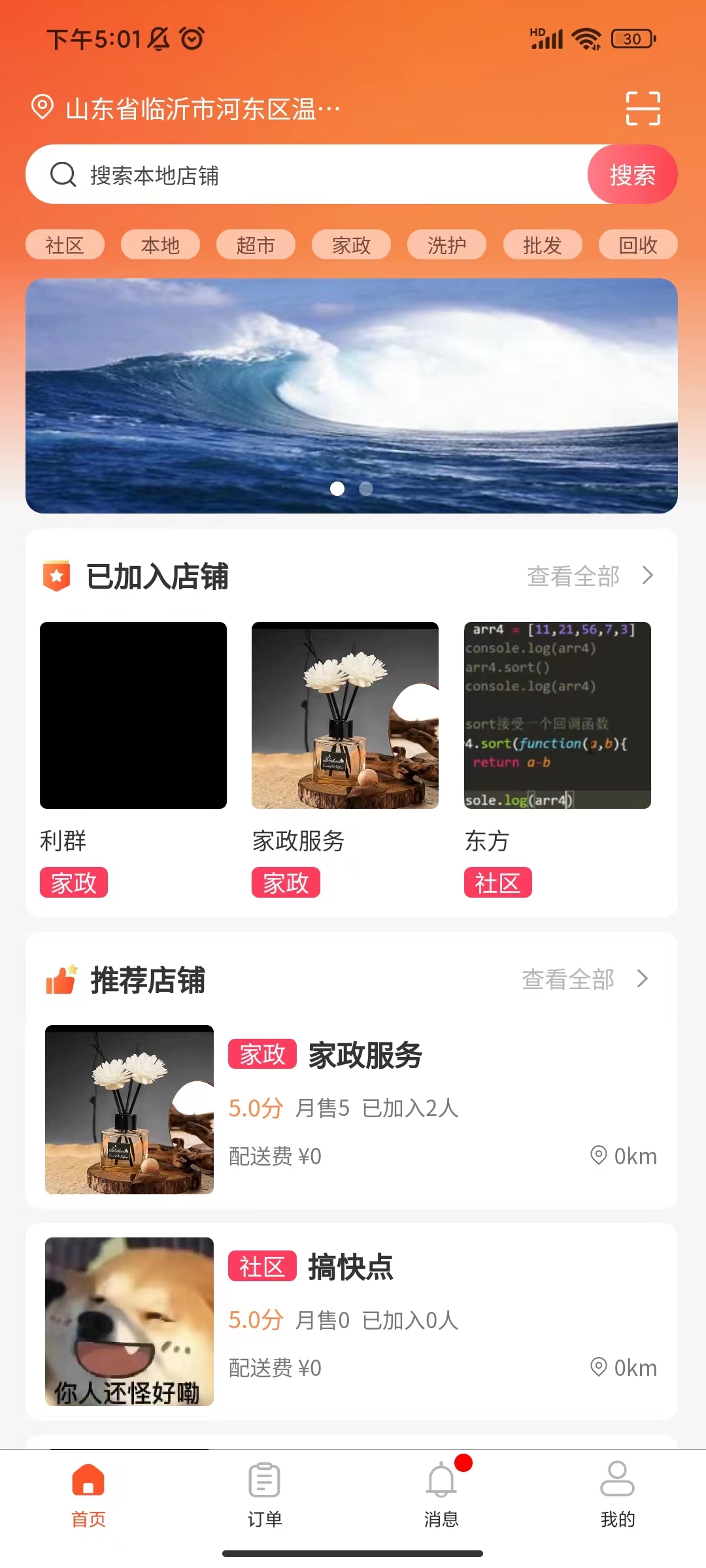View all 推荐店铺 stores
Image resolution: width=706 pixels, height=1568 pixels.
tap(584, 979)
